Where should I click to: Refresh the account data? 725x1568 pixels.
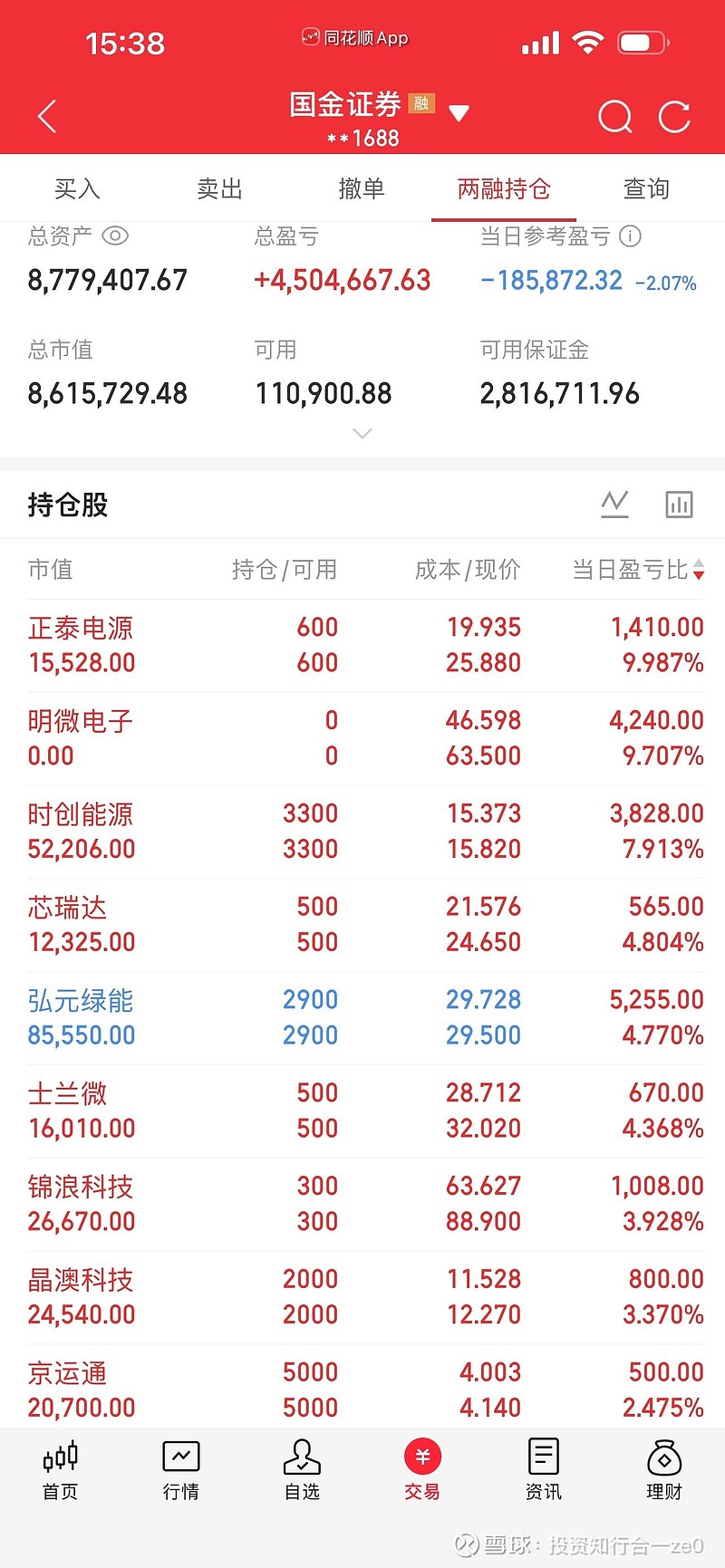click(674, 117)
